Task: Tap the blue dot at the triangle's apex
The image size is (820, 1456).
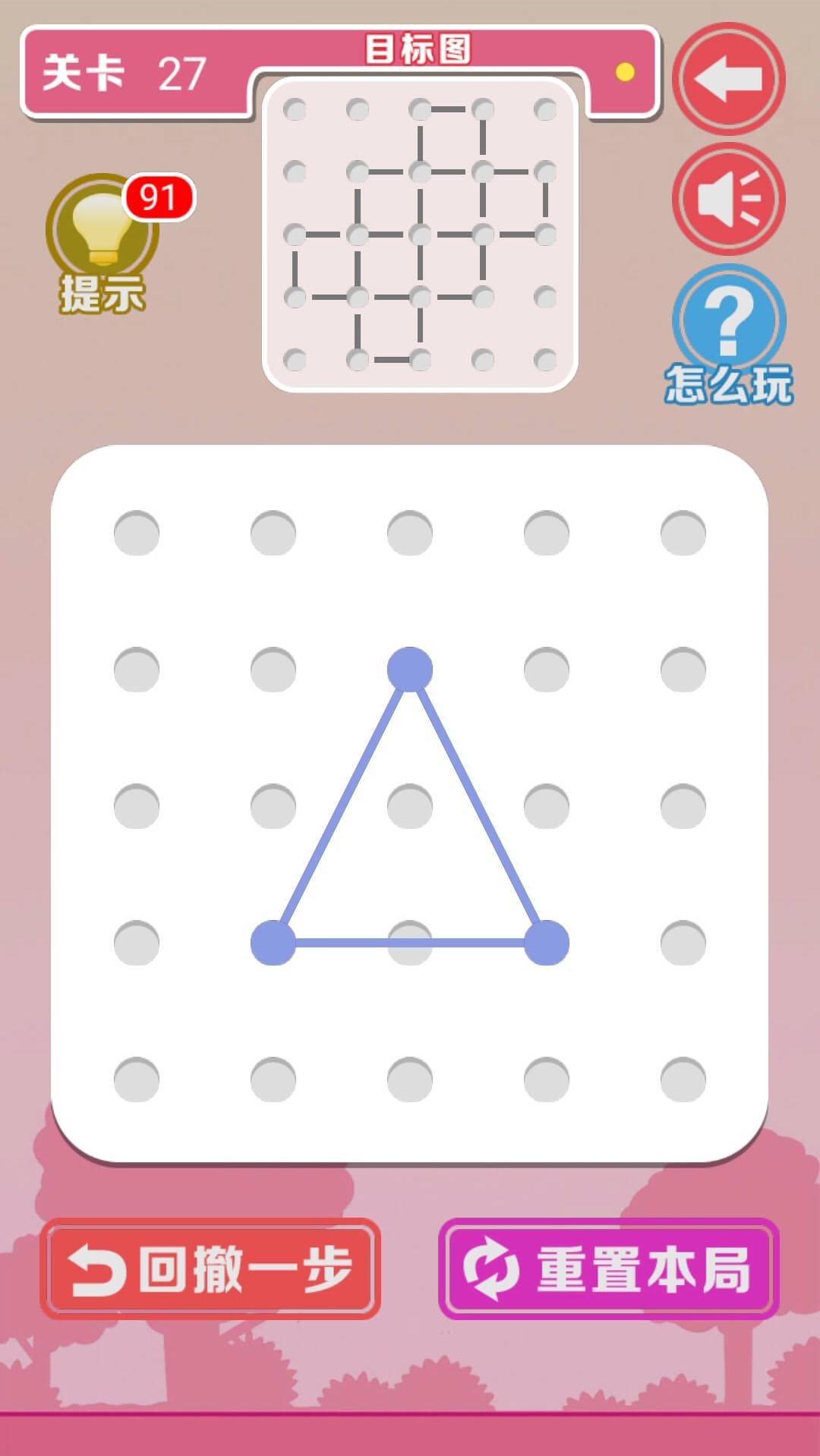Action: 410,670
